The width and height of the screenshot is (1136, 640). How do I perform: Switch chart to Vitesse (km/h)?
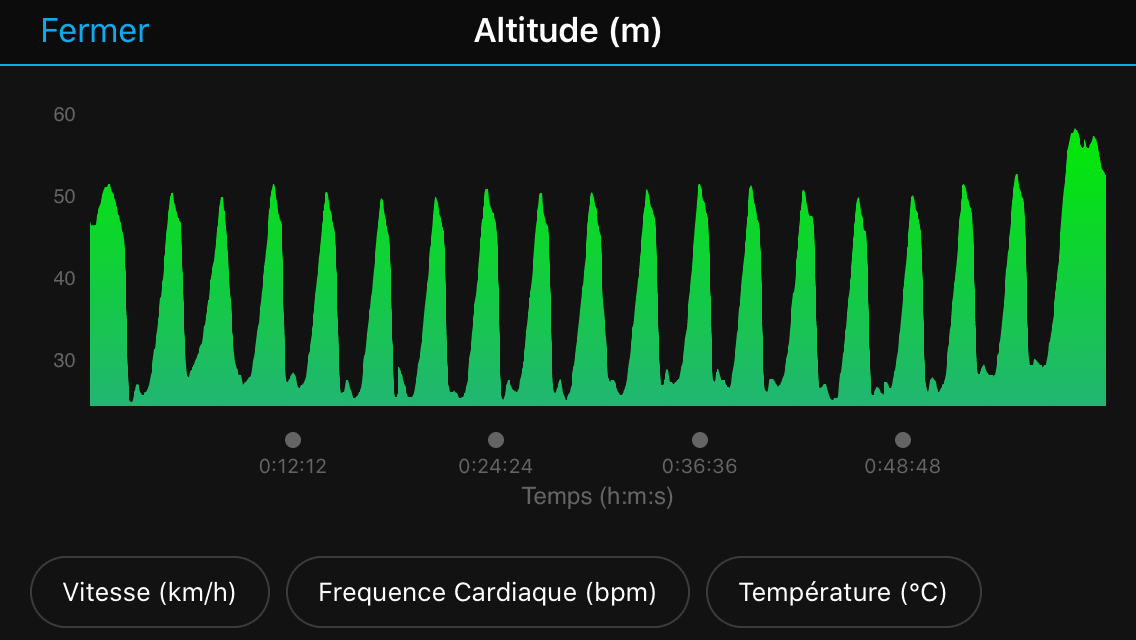(x=150, y=592)
